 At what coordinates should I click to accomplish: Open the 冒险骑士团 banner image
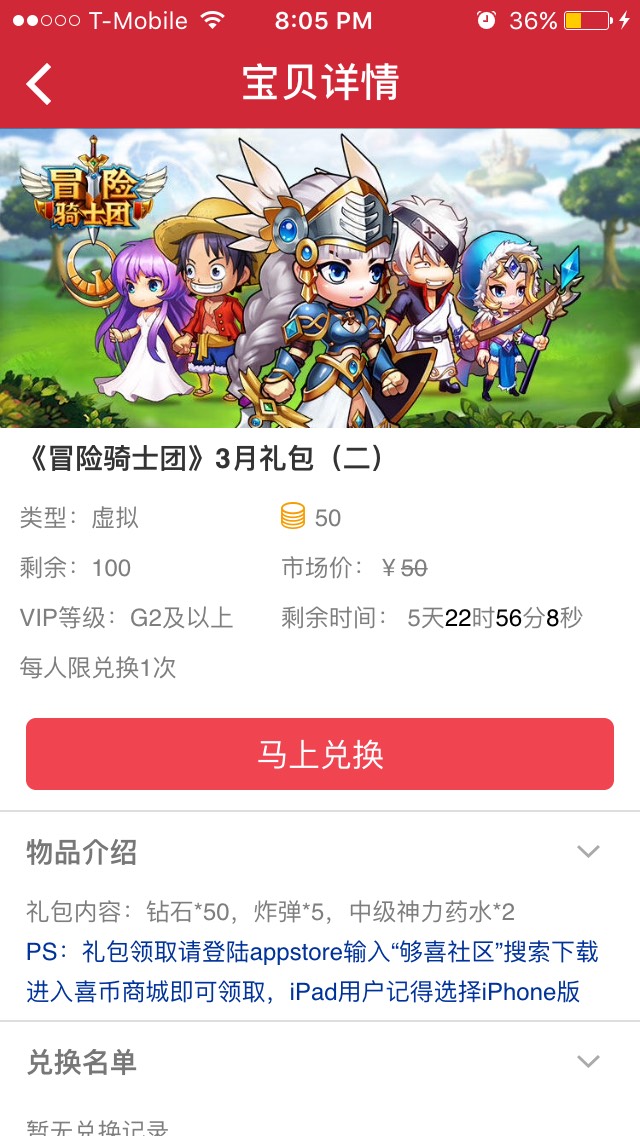(x=320, y=278)
